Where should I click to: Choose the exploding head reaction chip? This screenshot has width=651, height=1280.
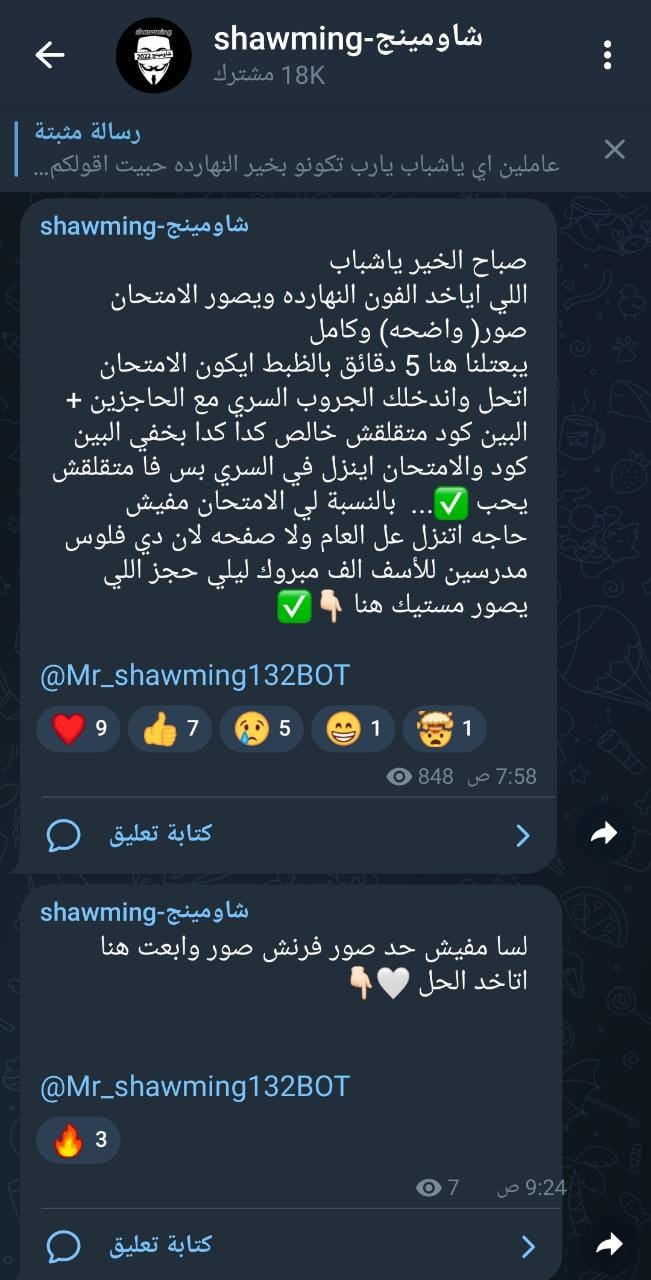444,729
